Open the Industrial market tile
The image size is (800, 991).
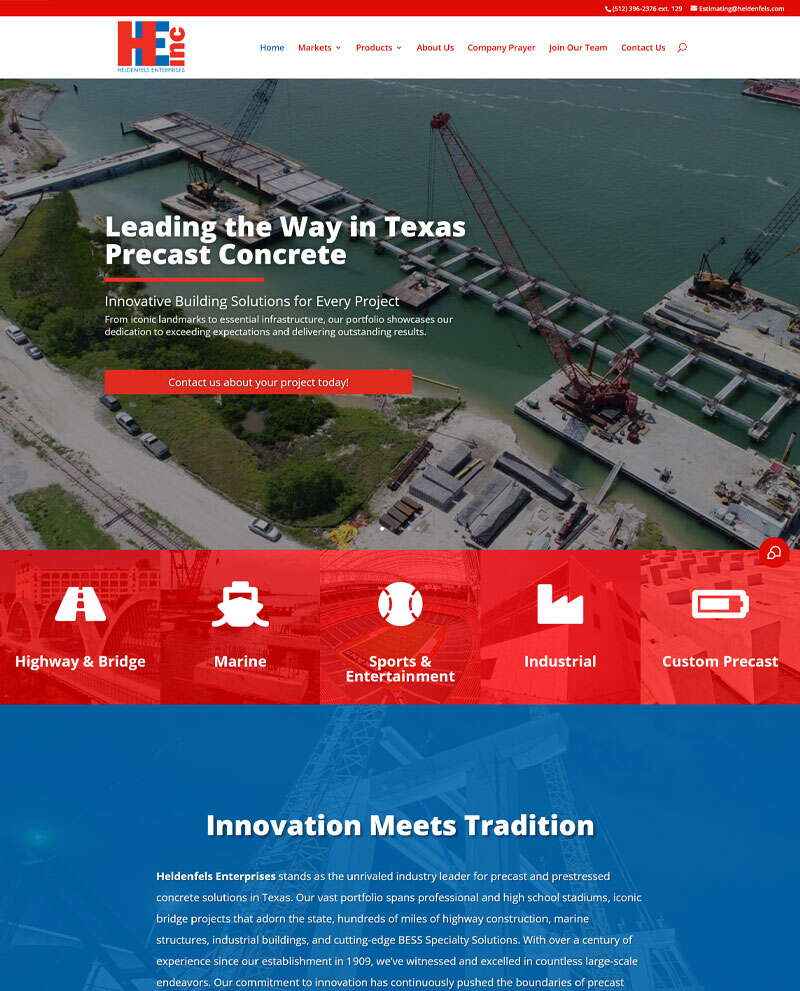point(560,628)
